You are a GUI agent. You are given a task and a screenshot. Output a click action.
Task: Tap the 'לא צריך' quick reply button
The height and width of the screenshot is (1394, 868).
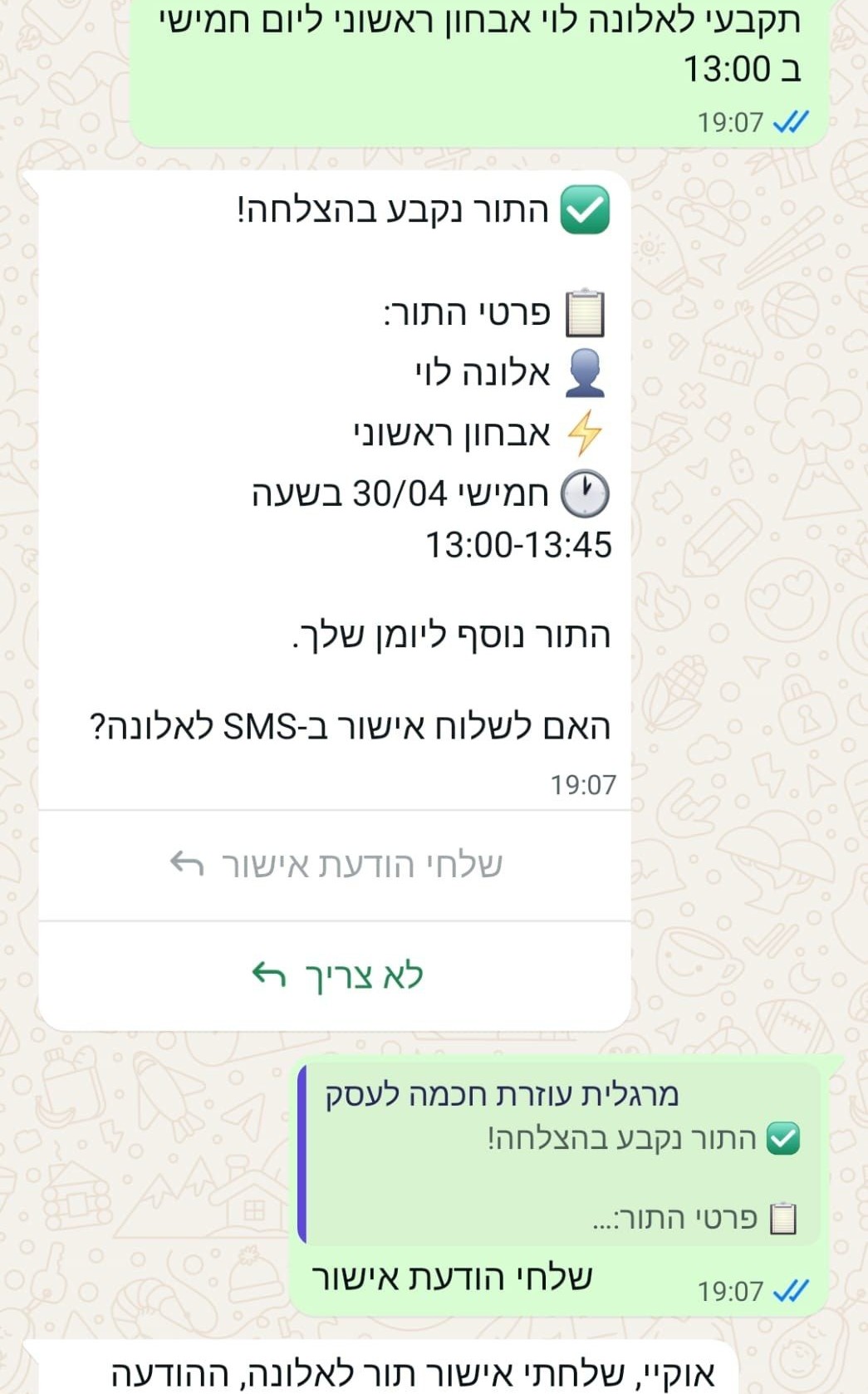click(335, 975)
